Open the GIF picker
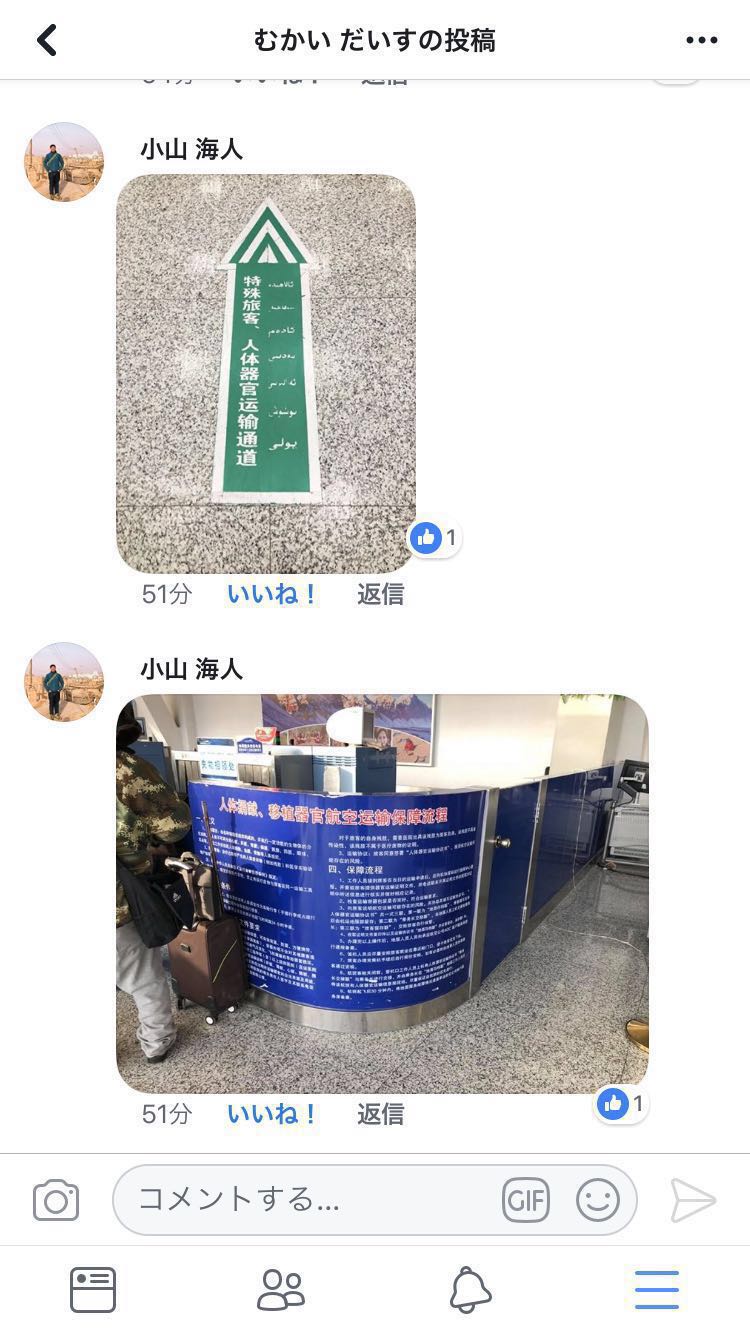Image resolution: width=750 pixels, height=1334 pixels. point(526,1199)
